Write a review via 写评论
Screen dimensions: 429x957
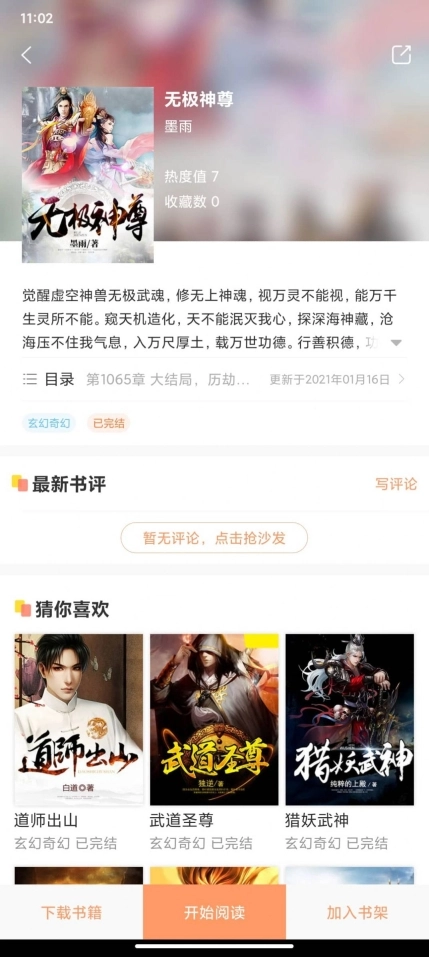click(x=396, y=484)
